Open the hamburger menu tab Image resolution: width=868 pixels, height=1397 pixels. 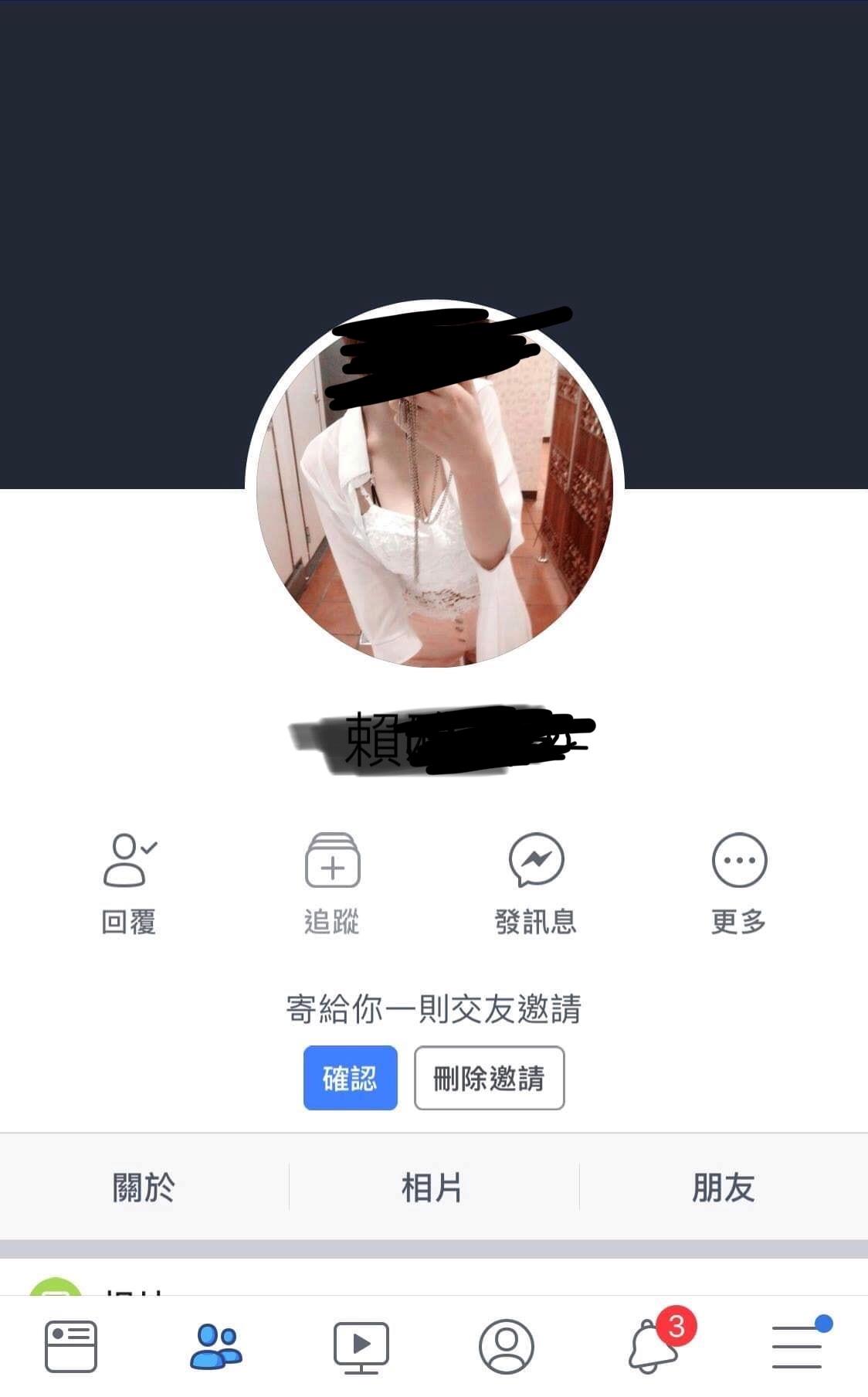point(797,1347)
